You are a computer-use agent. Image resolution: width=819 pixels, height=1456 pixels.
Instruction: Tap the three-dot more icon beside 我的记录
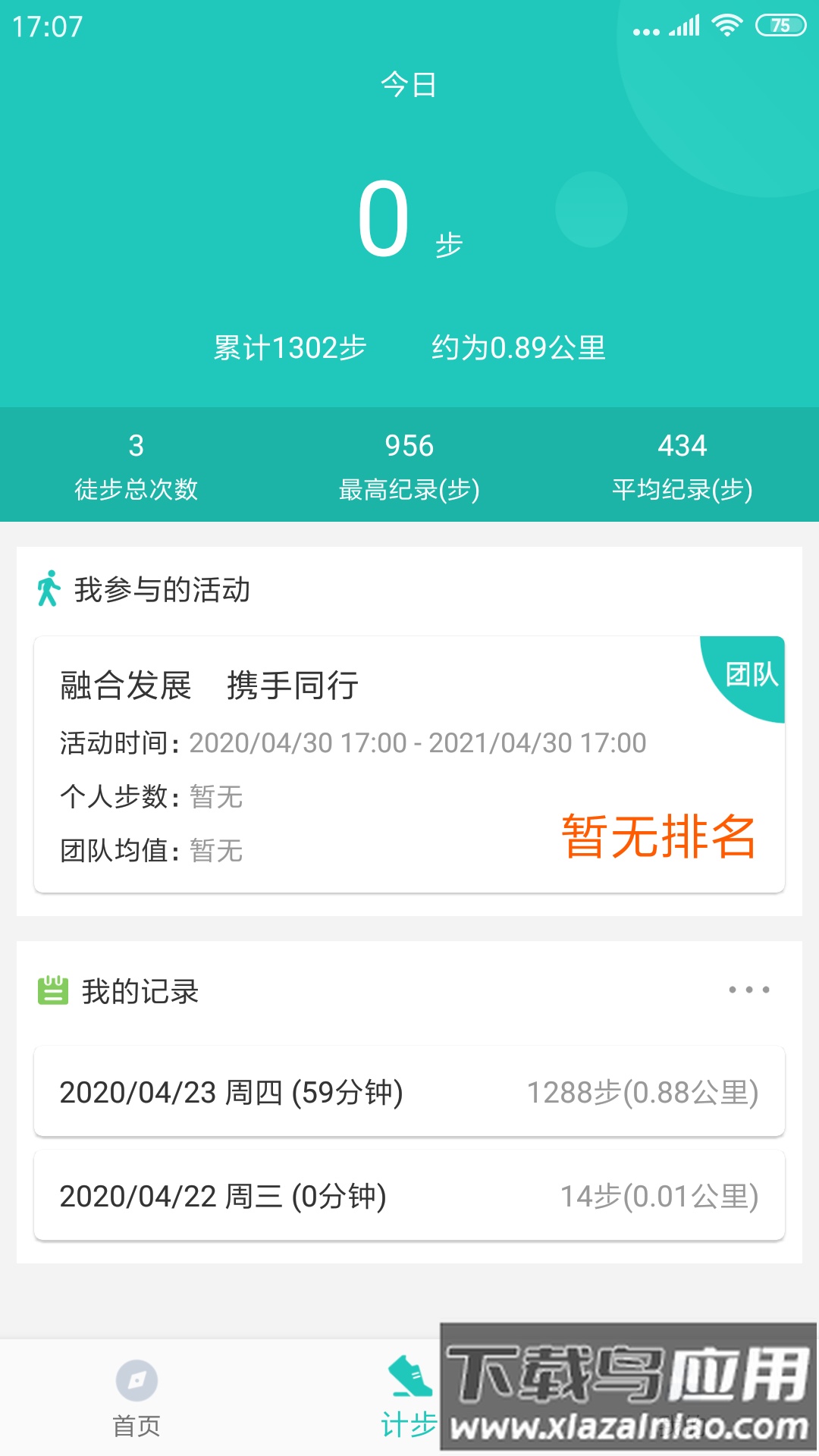coord(748,990)
